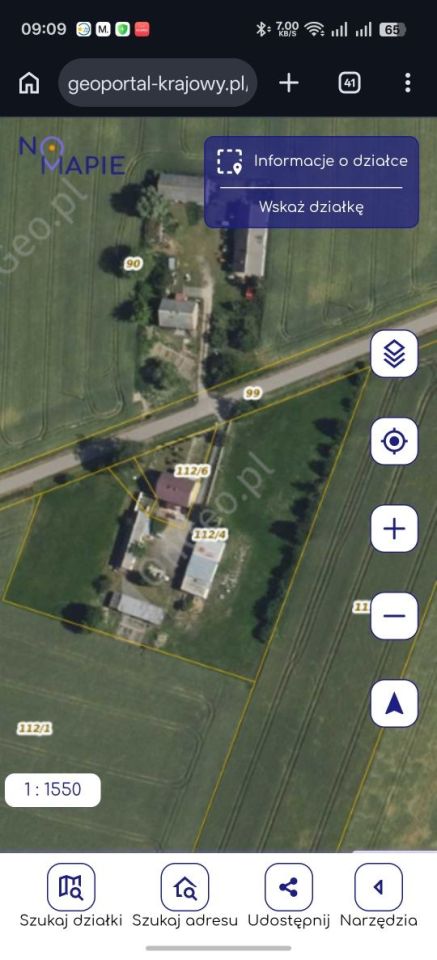Open the browser overflow menu
Viewport: 437px width, 960px height.
tap(408, 83)
